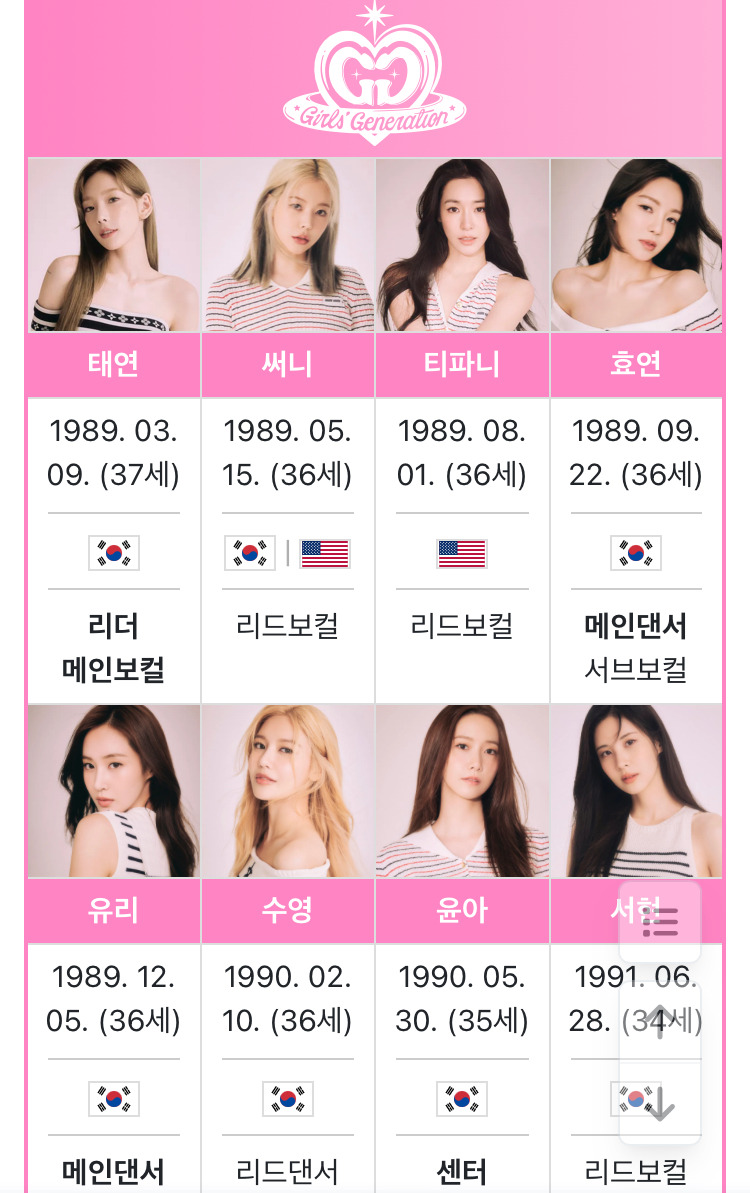Screen dimensions: 750x1193
Task: Click 윤아's profile photo
Action: click(462, 791)
